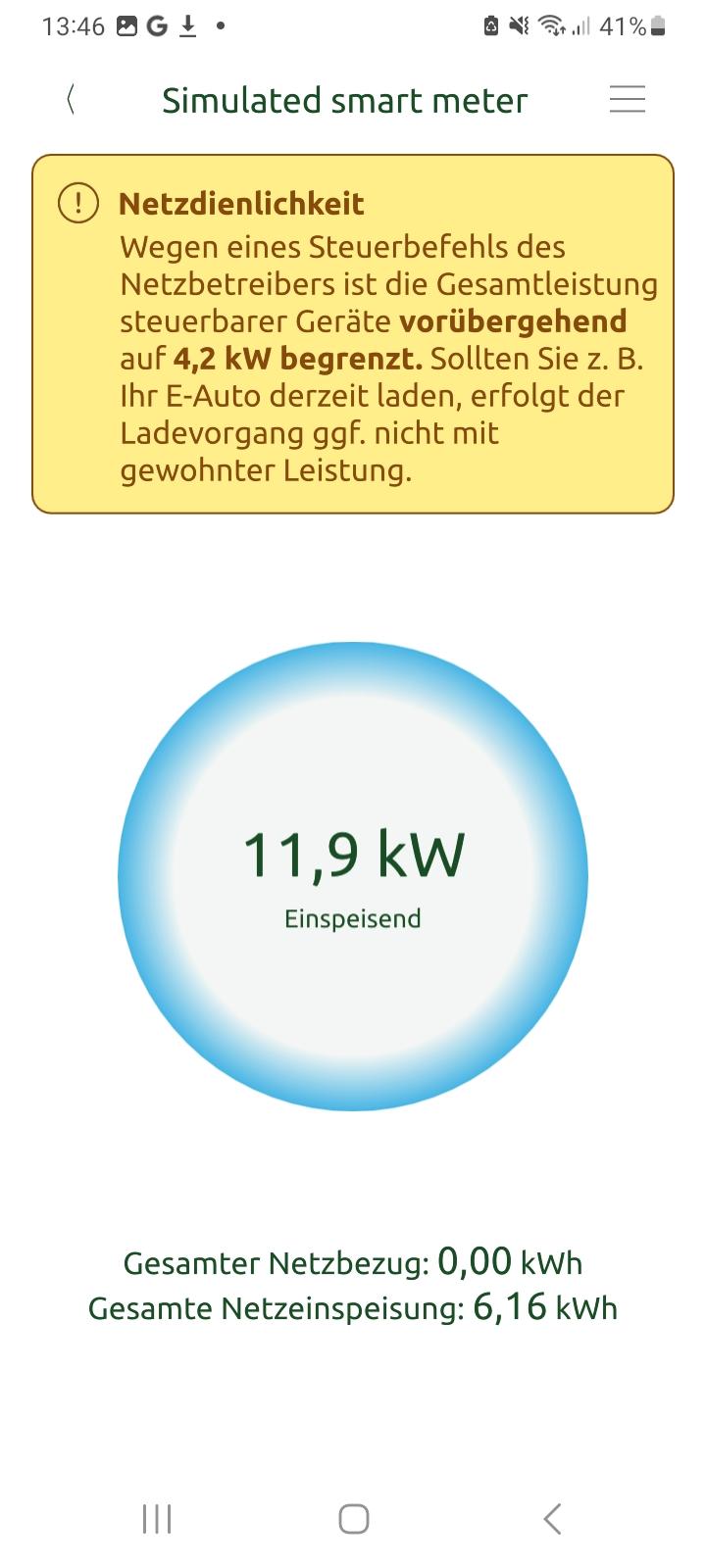706x1568 pixels.
Task: Open the hamburger menu in the app header
Action: [x=628, y=99]
